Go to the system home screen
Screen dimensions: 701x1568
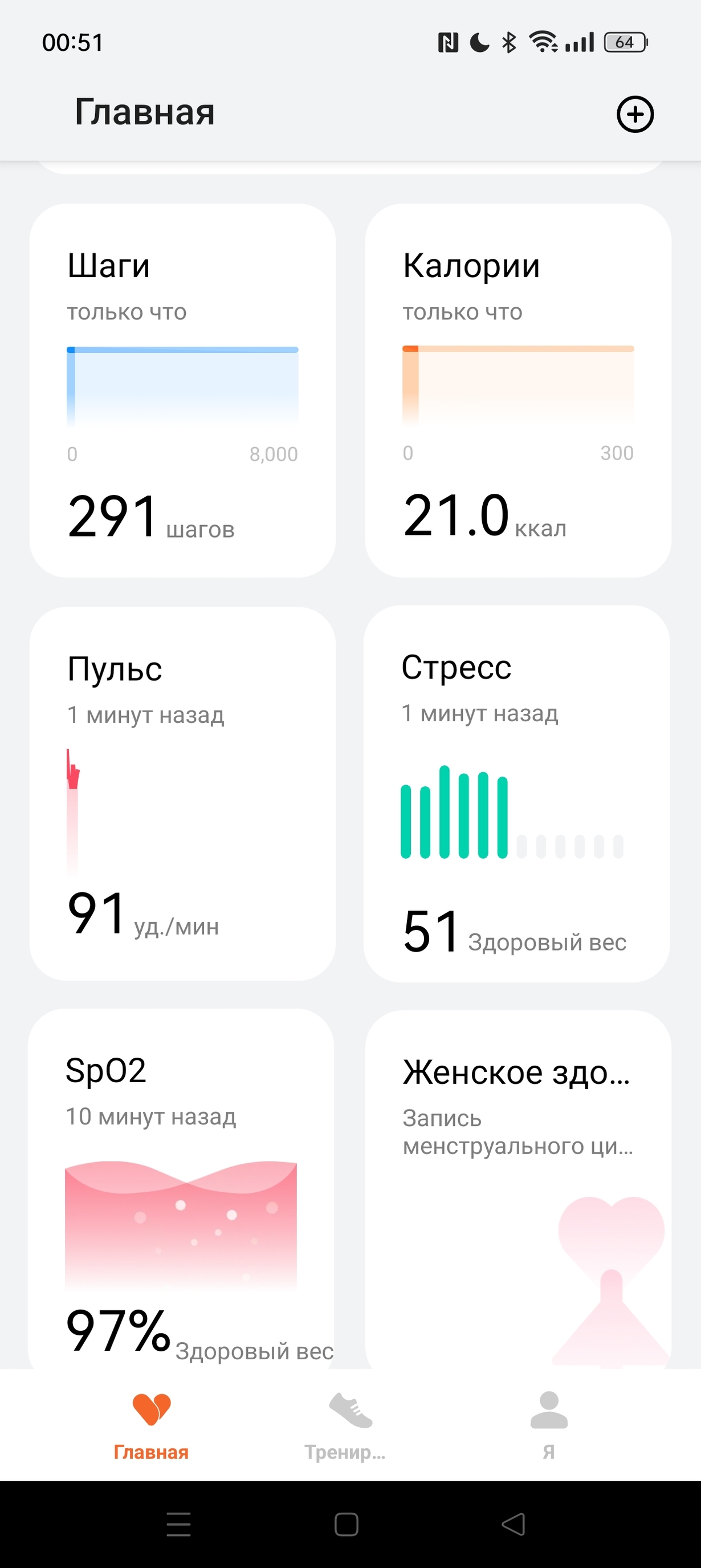click(x=347, y=1524)
